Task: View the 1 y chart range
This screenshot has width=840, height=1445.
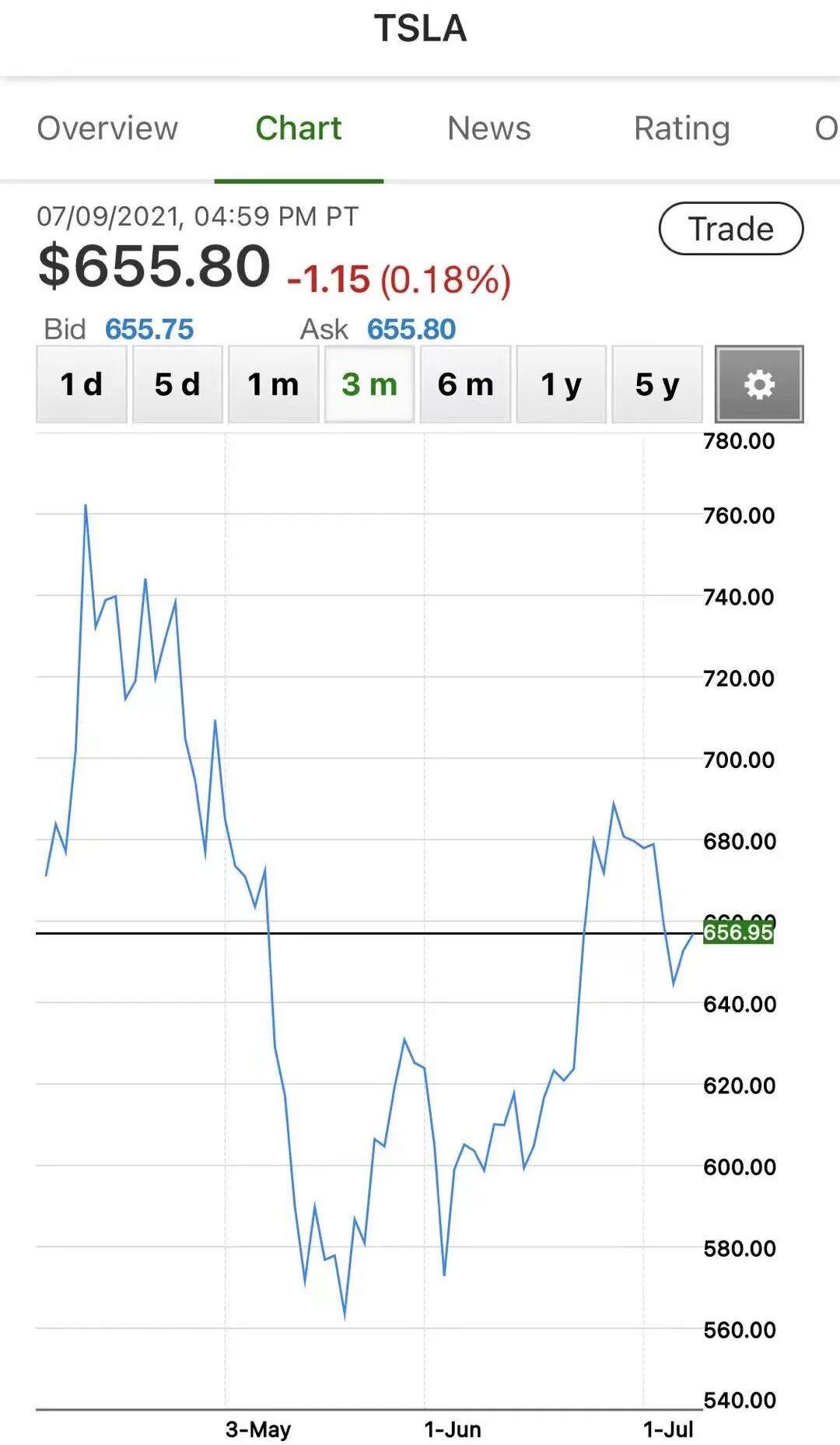Action: 561,384
